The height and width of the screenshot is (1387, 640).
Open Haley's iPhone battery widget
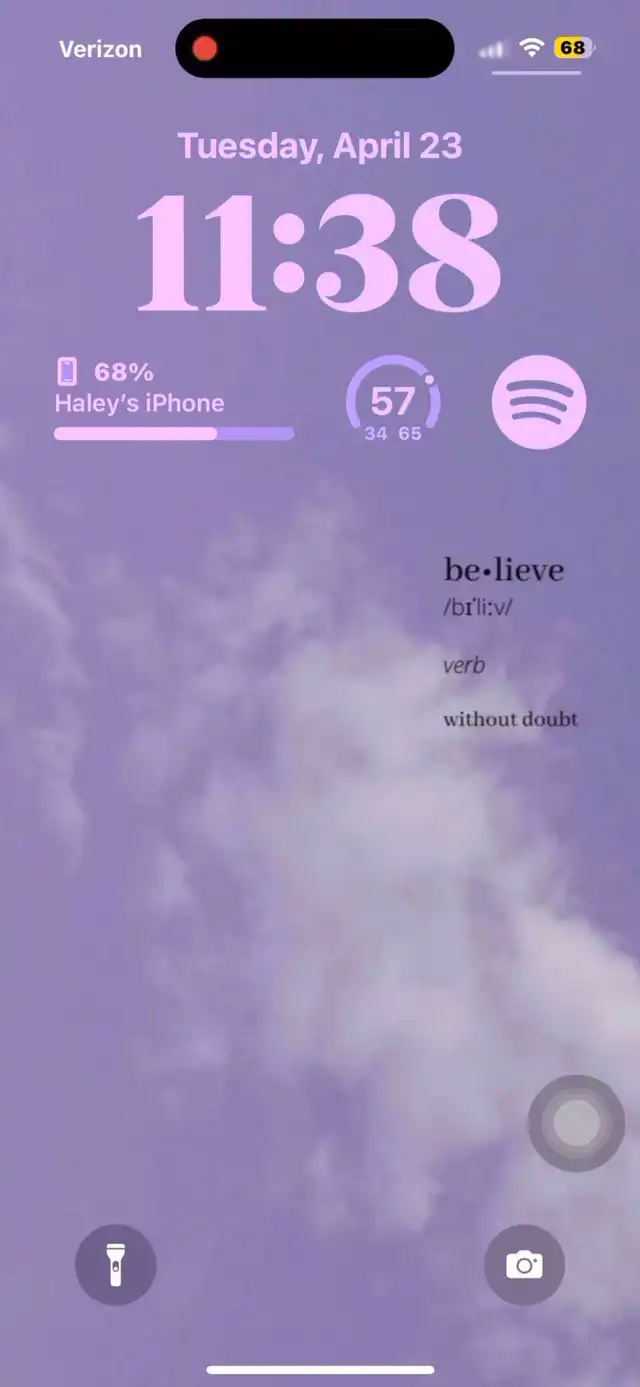coord(173,401)
